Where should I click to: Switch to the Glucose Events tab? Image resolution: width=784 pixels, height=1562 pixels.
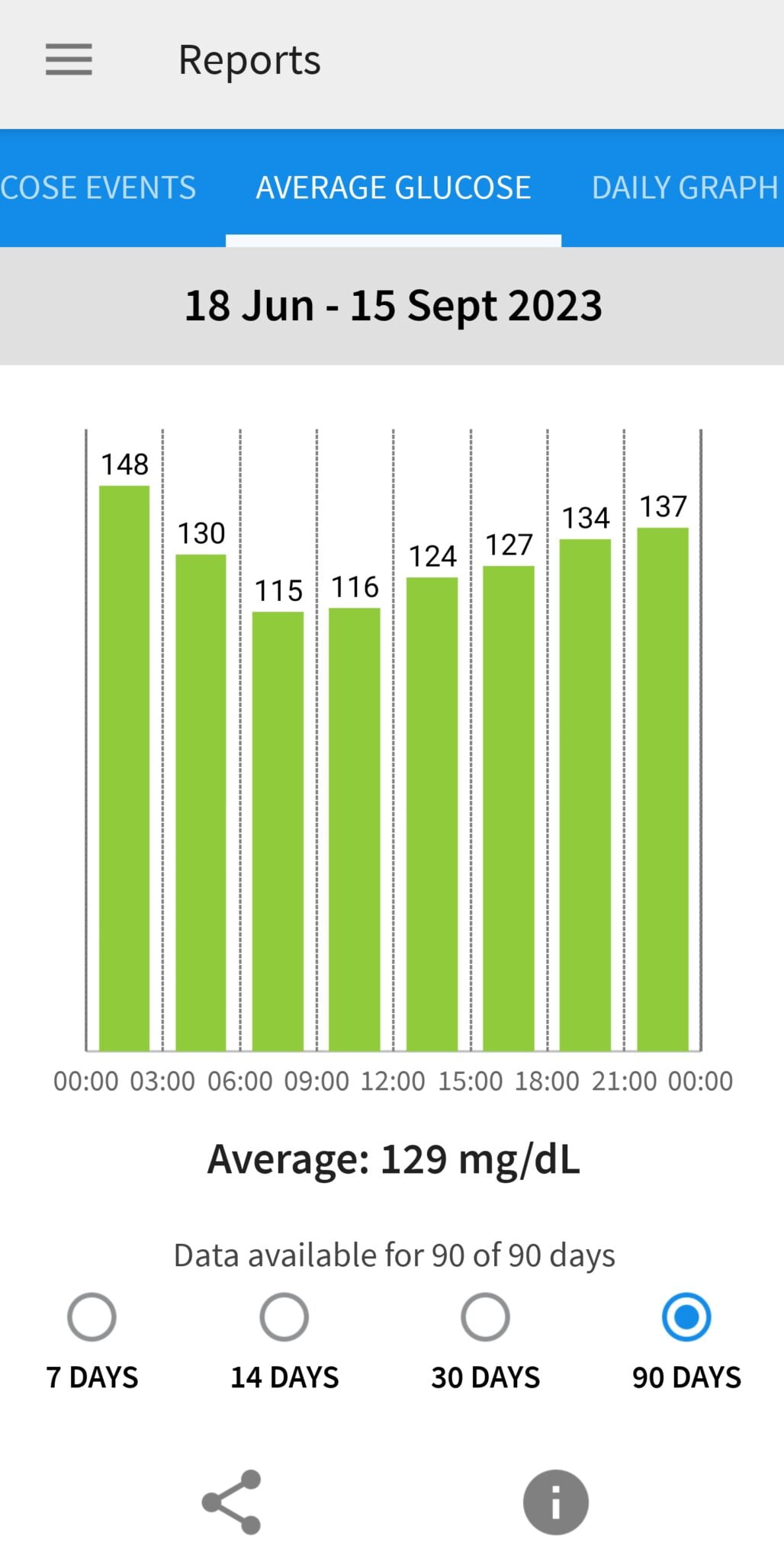click(98, 188)
